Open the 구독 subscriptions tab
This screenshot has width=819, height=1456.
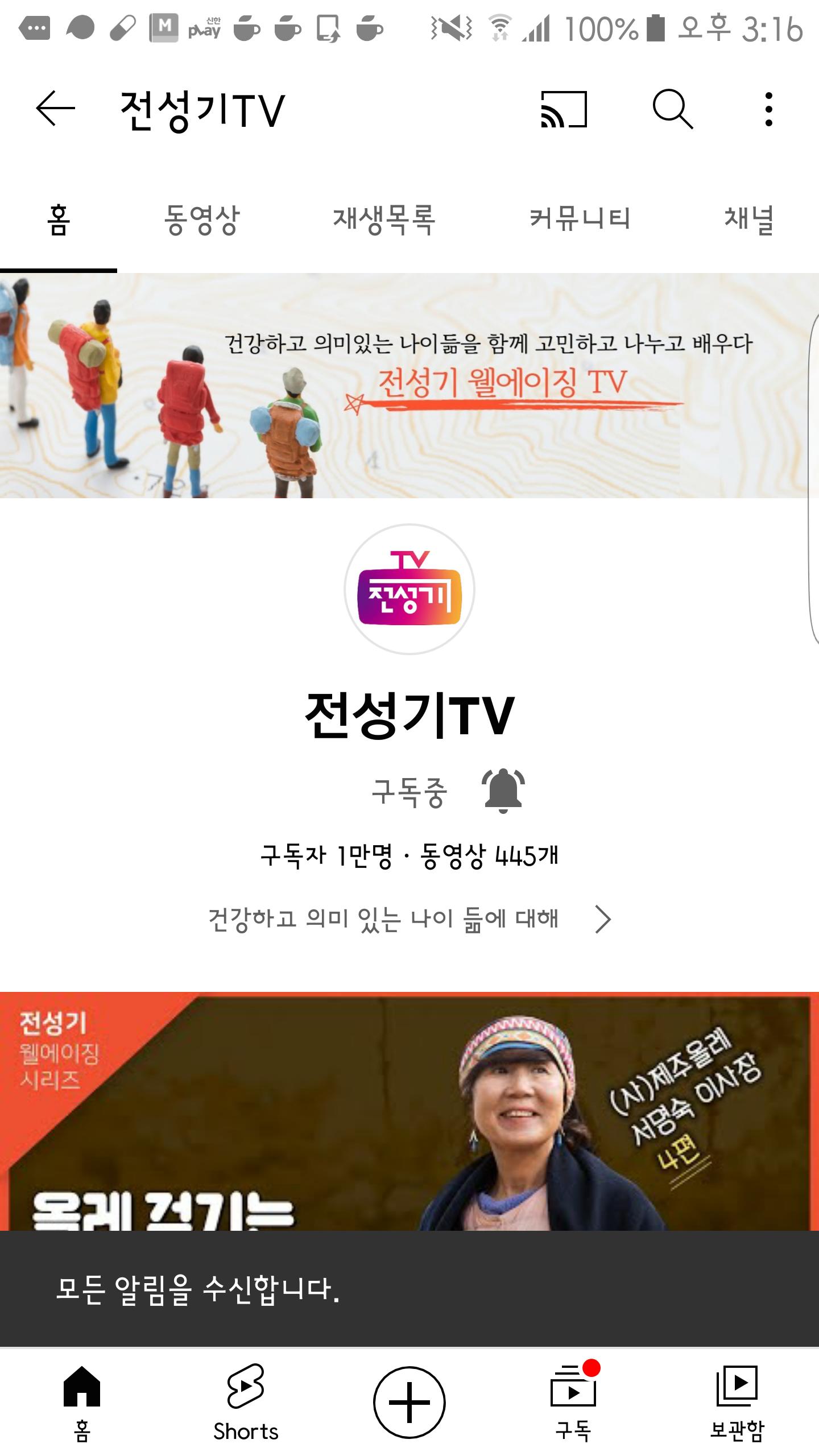pos(573,1403)
